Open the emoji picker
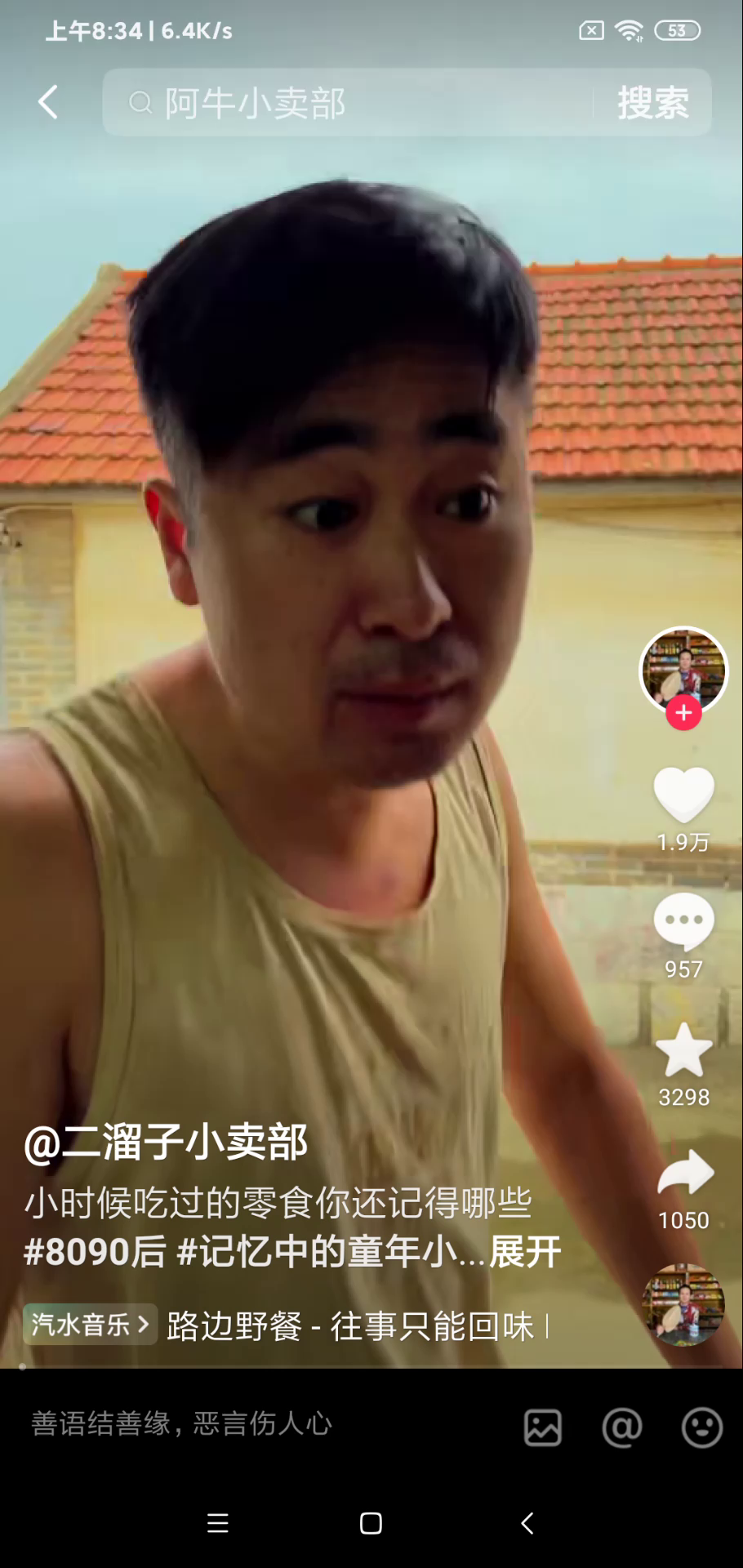Image resolution: width=743 pixels, height=1568 pixels. coord(701,1428)
